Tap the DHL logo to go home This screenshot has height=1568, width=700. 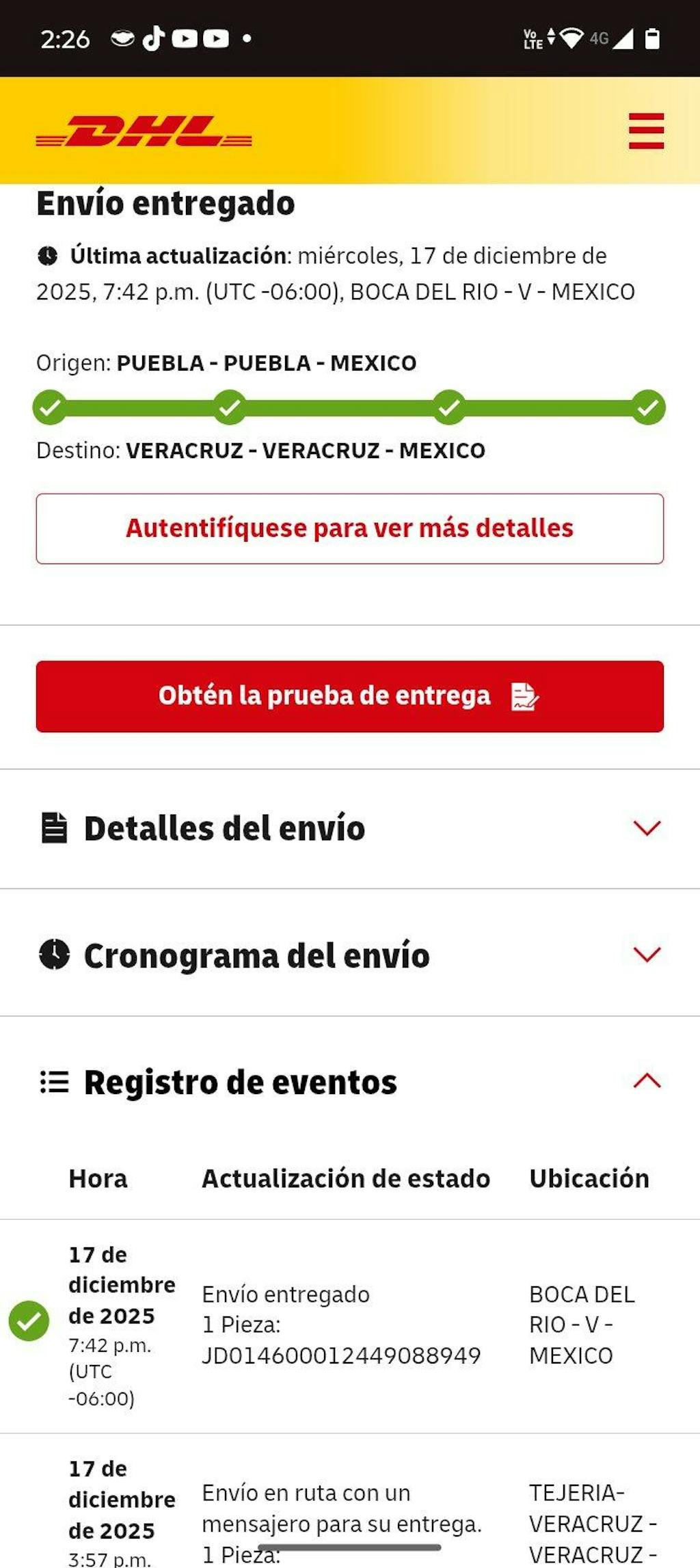pyautogui.click(x=144, y=131)
